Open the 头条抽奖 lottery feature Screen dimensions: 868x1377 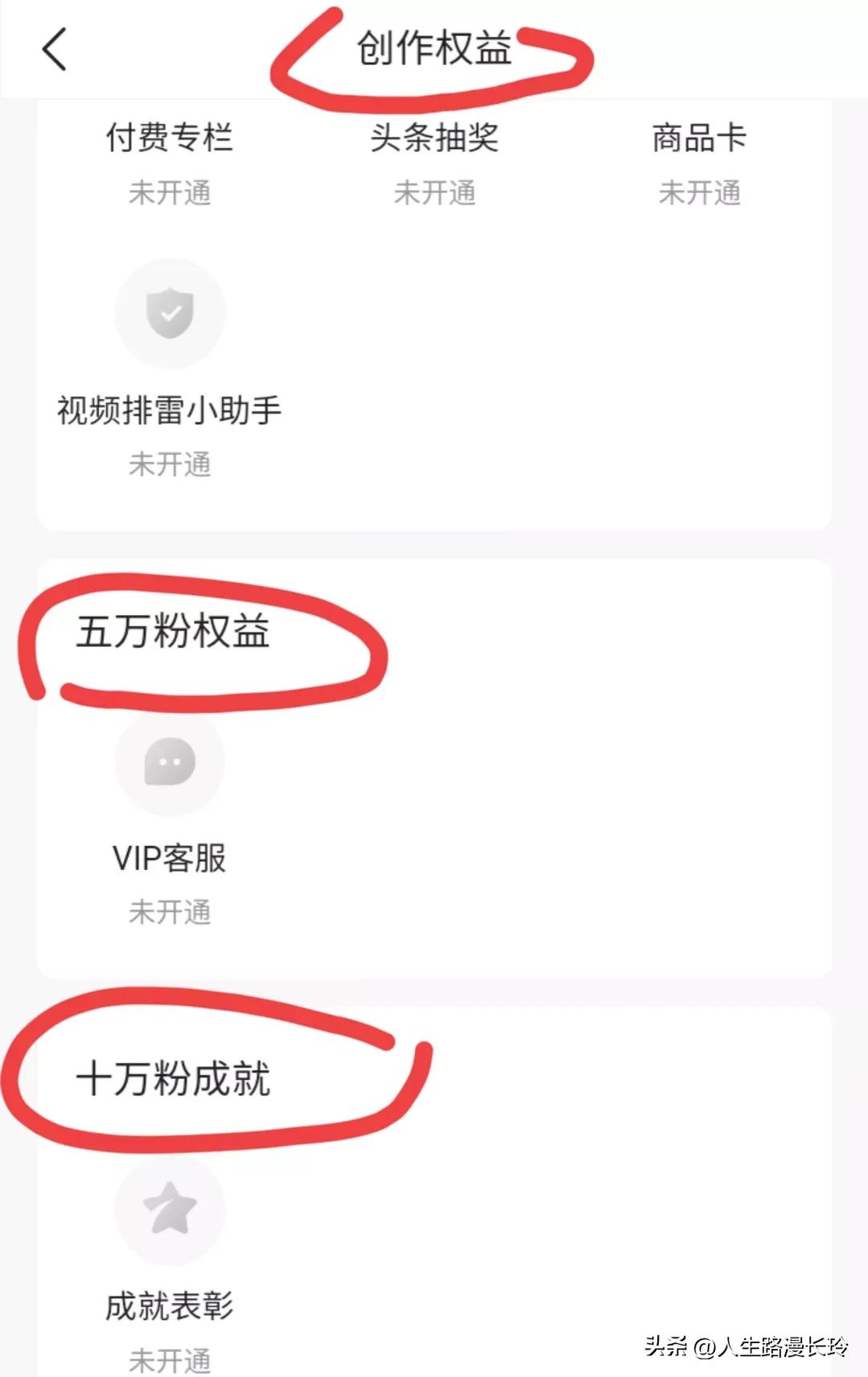[435, 138]
